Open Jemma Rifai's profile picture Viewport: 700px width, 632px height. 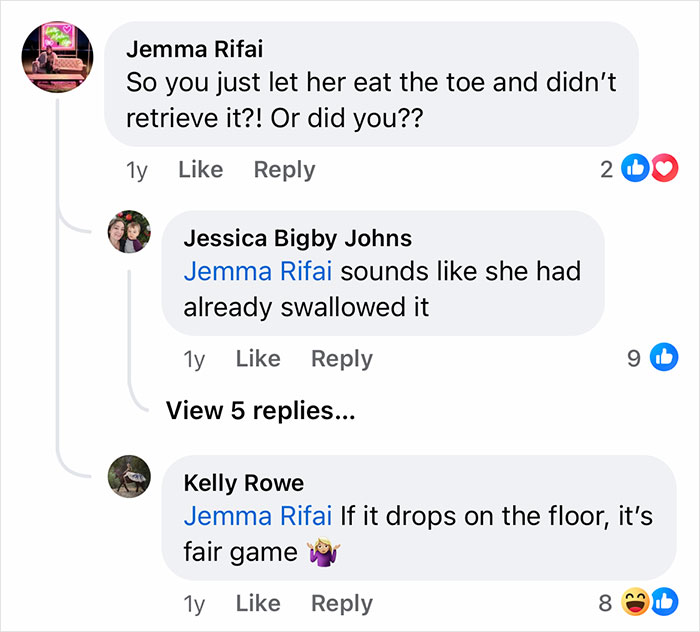(x=57, y=57)
